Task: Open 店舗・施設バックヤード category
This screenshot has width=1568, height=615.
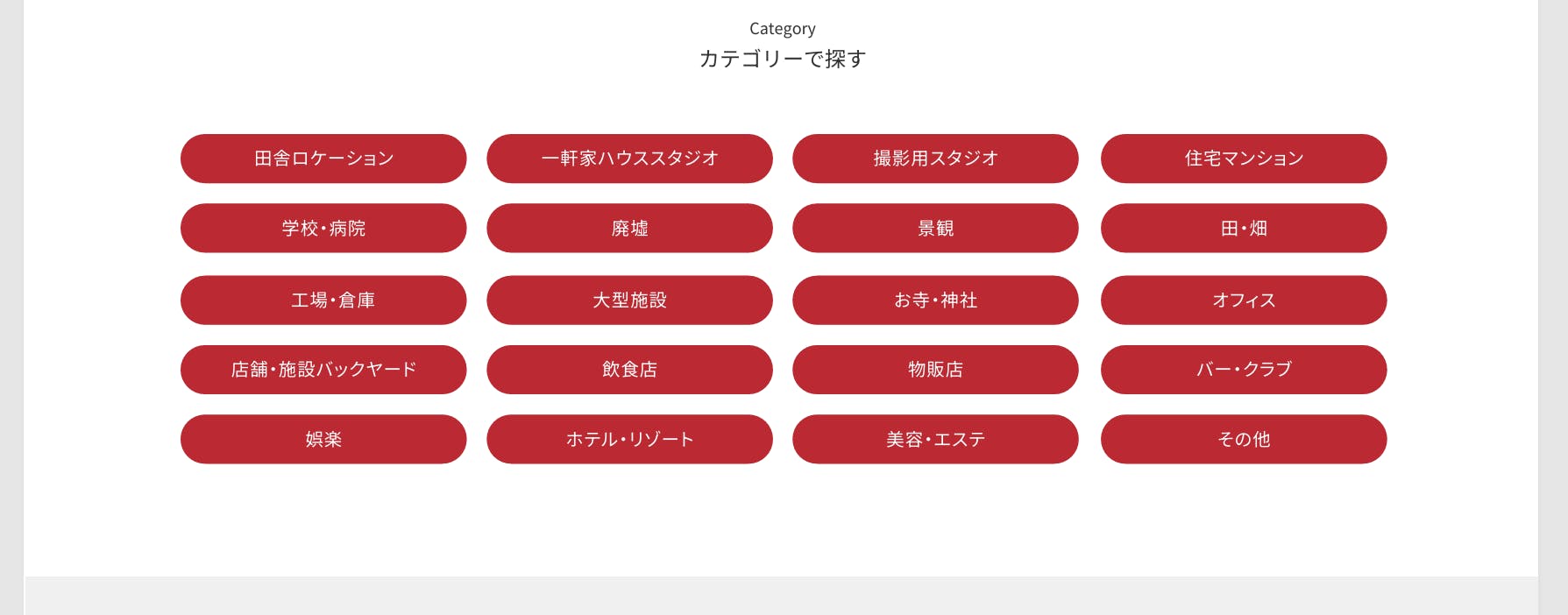Action: click(x=323, y=370)
